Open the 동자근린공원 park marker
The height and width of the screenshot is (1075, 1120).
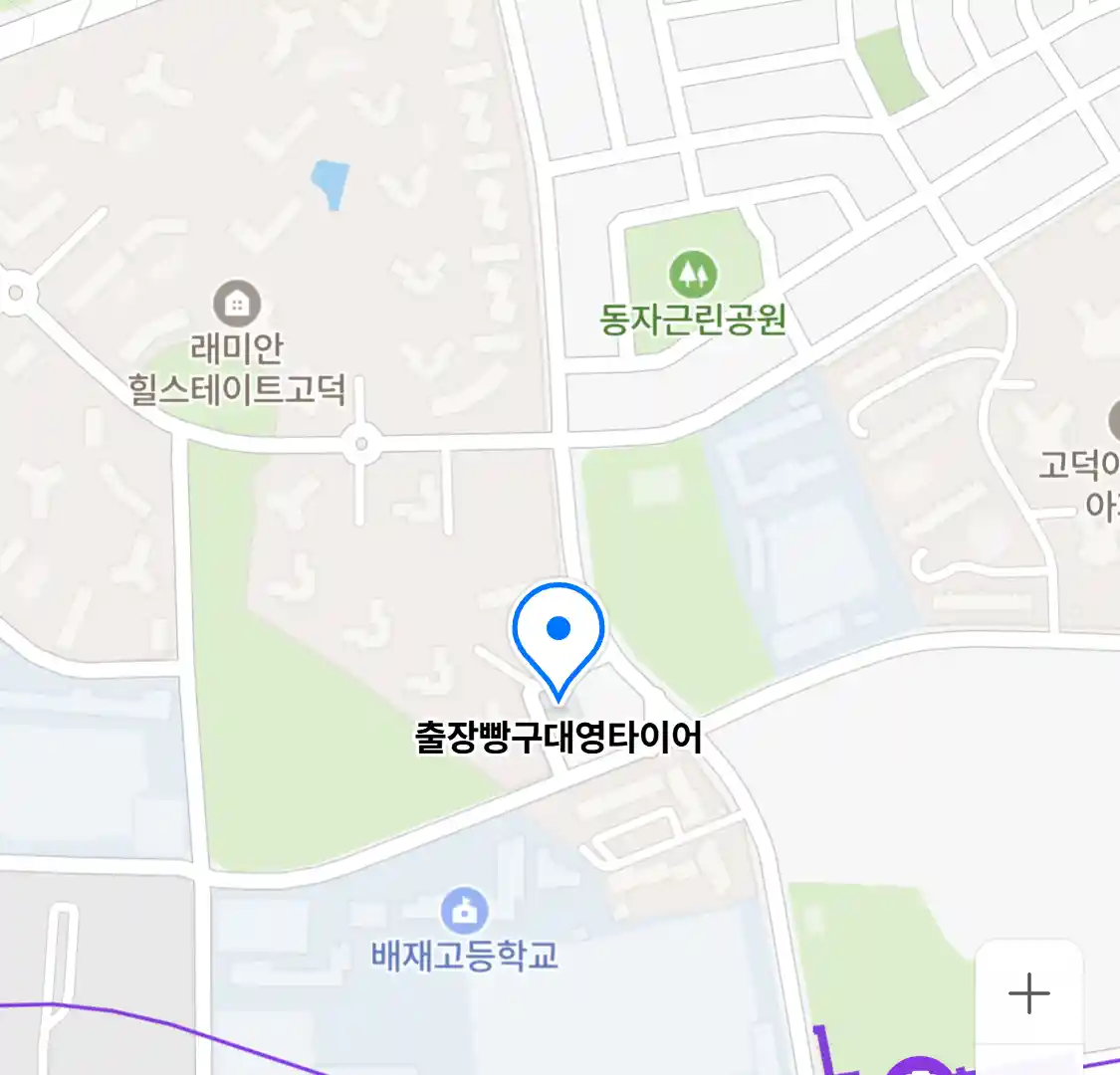[x=694, y=273]
